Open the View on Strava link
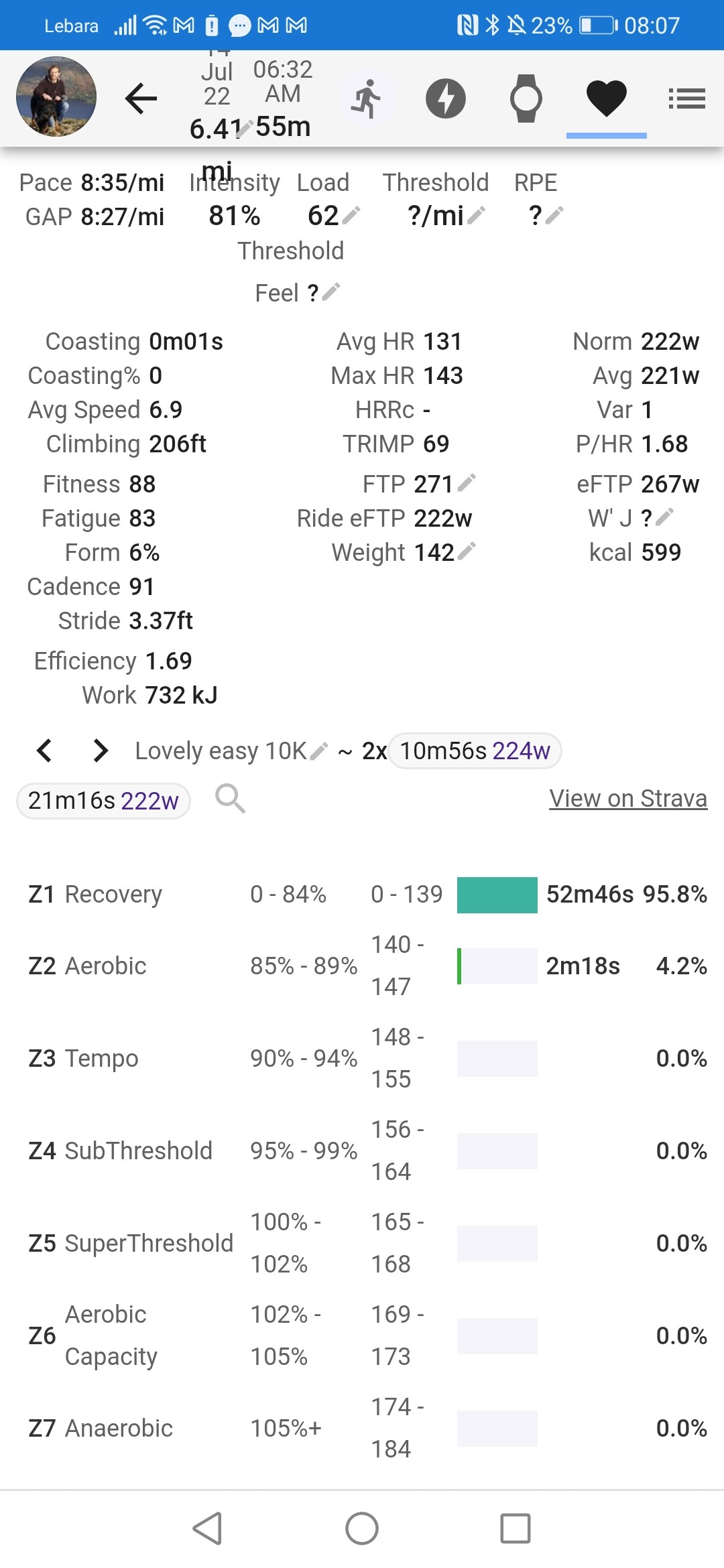 [628, 799]
